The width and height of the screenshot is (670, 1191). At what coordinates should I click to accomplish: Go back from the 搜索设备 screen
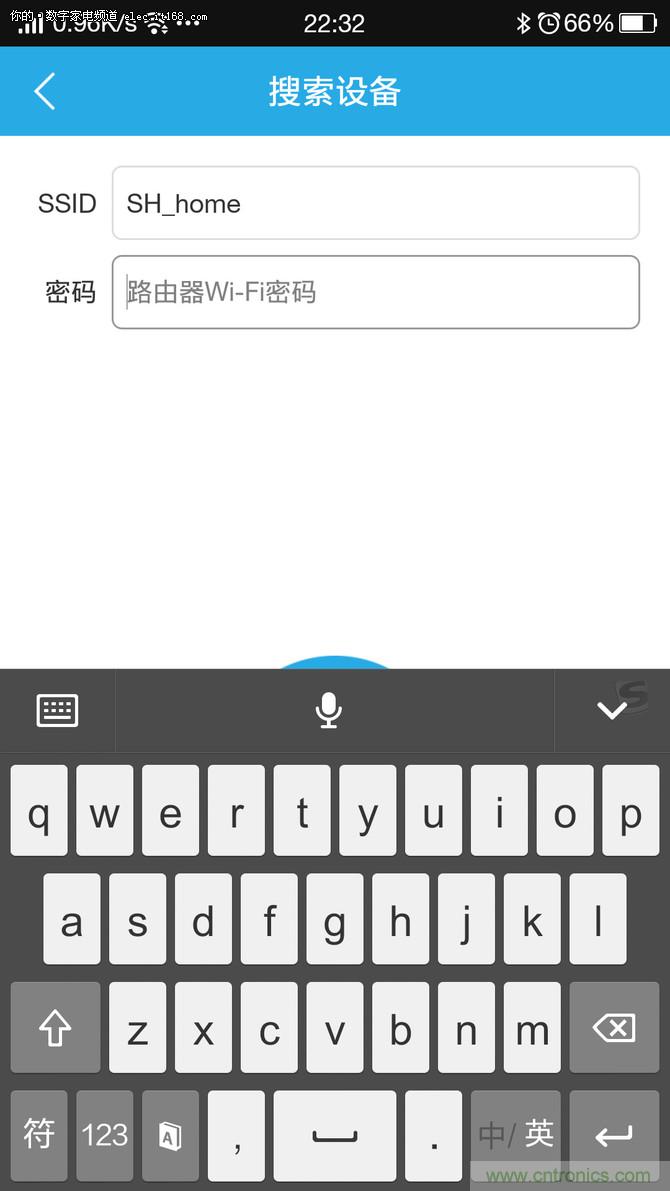point(44,91)
